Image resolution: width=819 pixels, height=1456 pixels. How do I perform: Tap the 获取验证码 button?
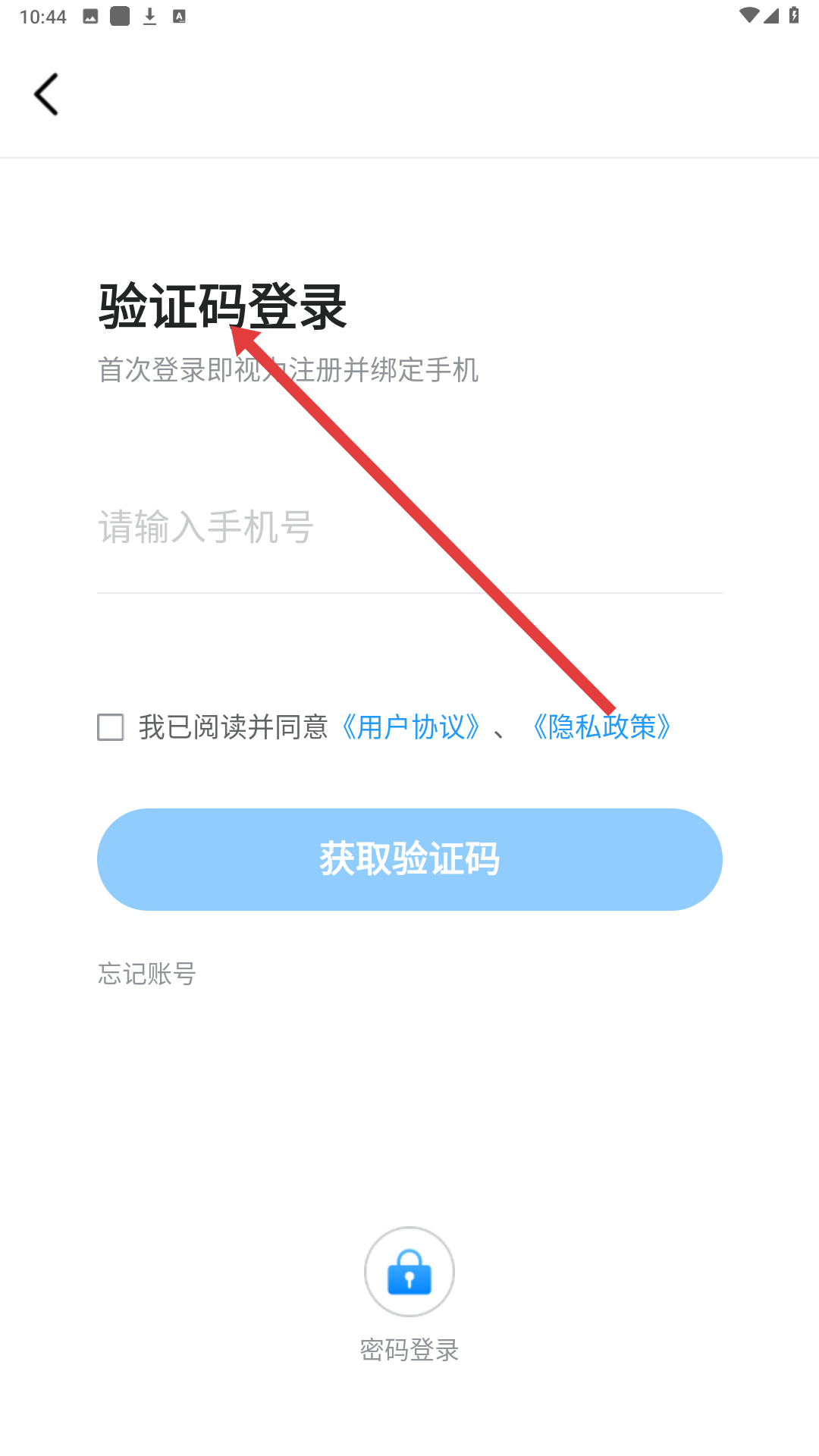tap(409, 859)
